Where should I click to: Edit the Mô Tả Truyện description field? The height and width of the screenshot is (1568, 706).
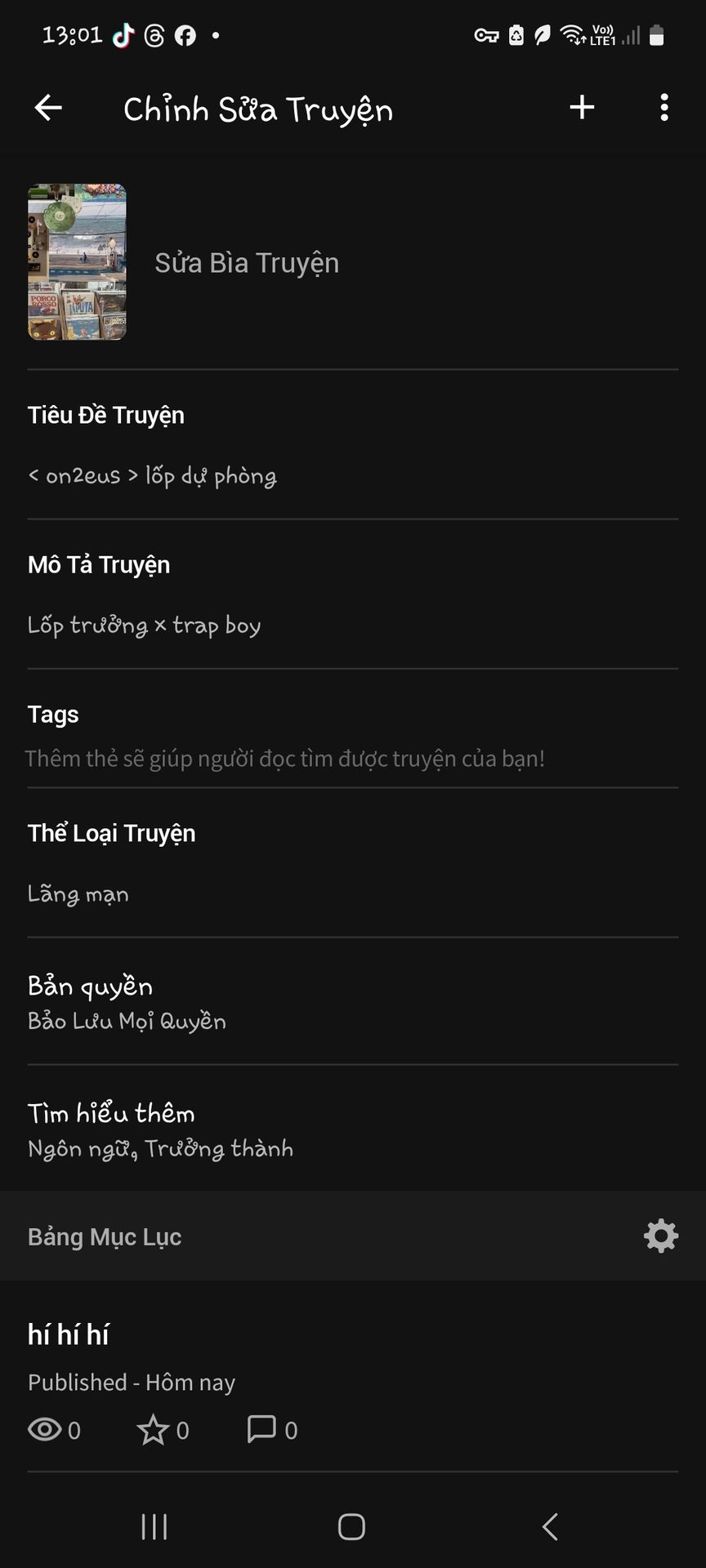click(145, 626)
